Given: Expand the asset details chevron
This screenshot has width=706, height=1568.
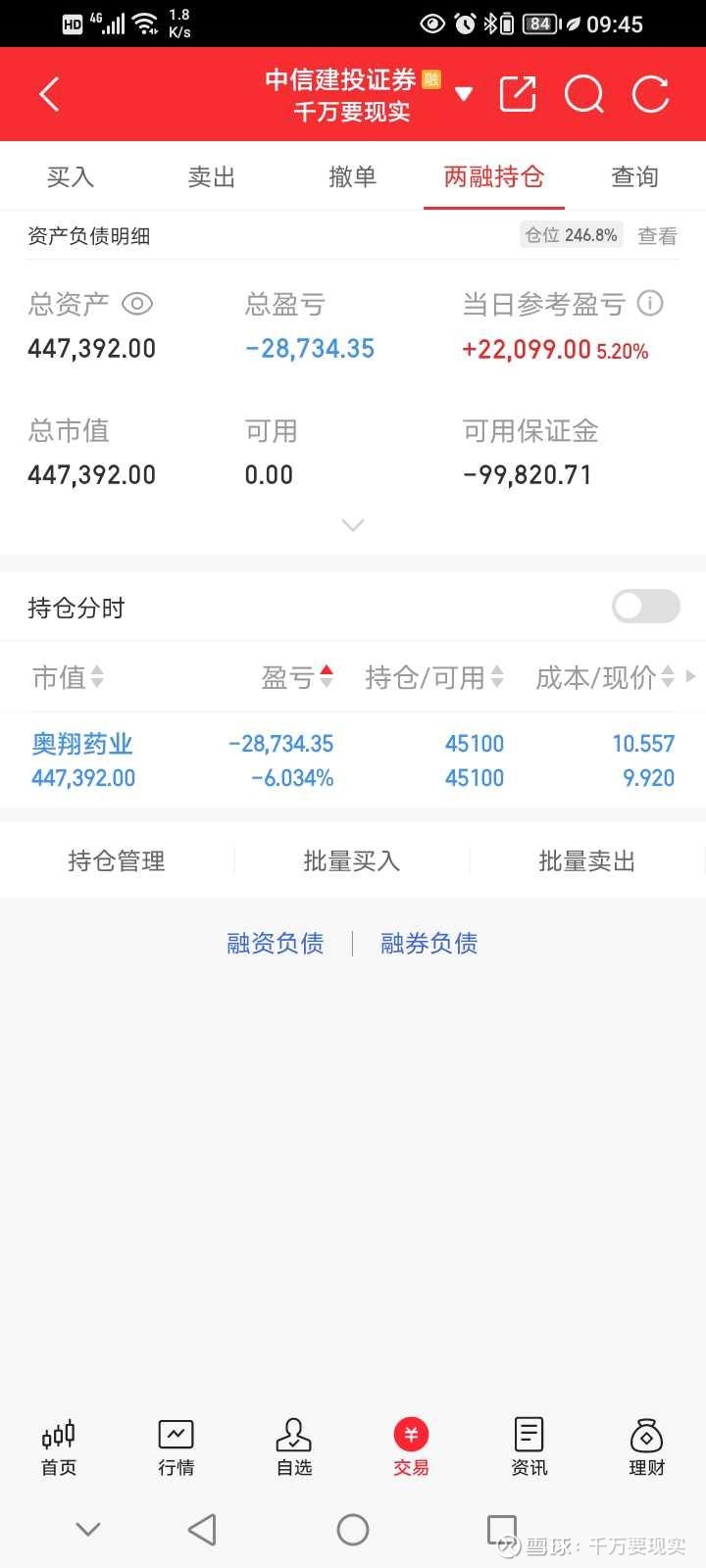Looking at the screenshot, I should click(x=353, y=525).
